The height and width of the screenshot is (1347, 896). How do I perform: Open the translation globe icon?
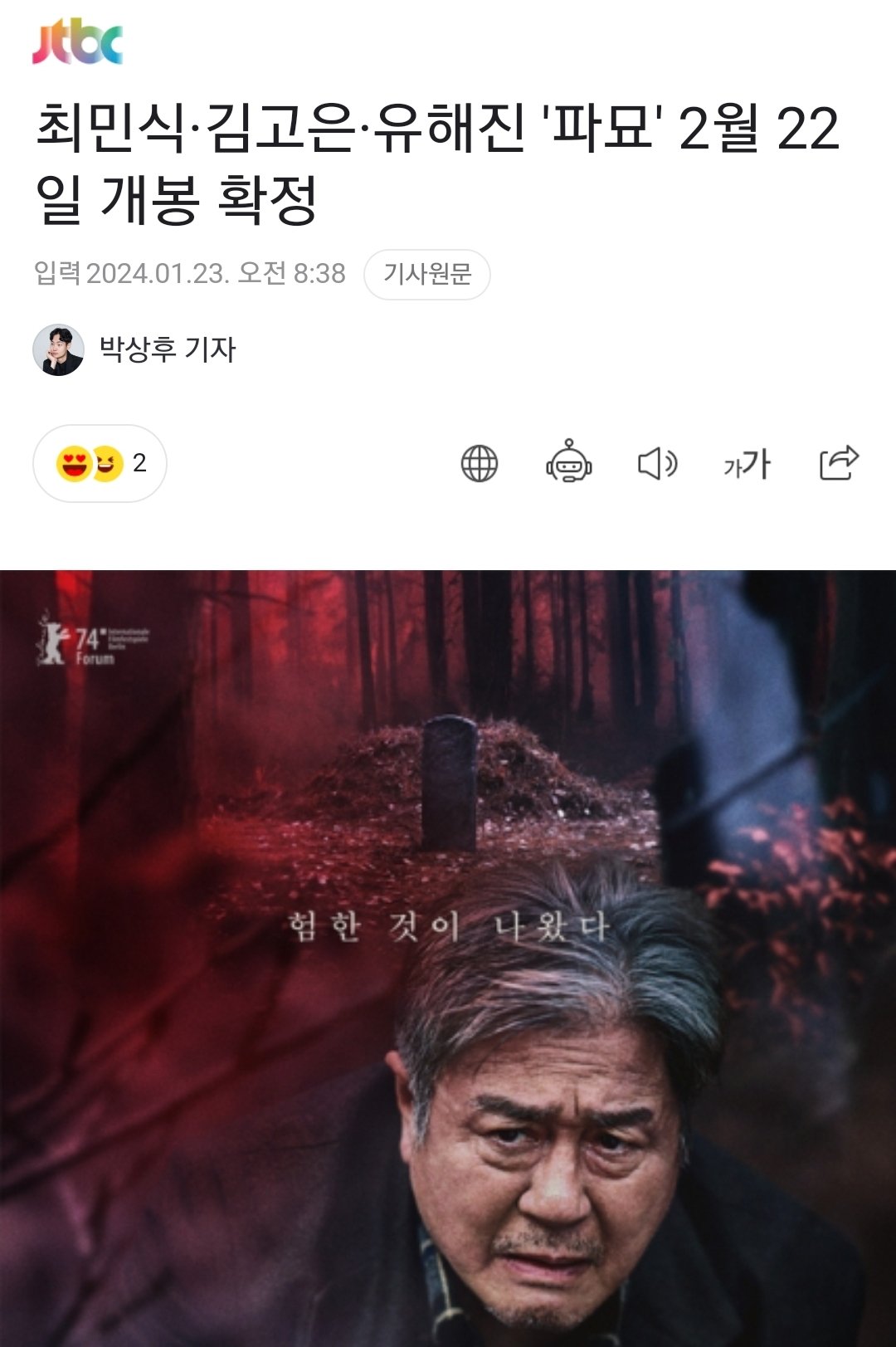click(480, 463)
